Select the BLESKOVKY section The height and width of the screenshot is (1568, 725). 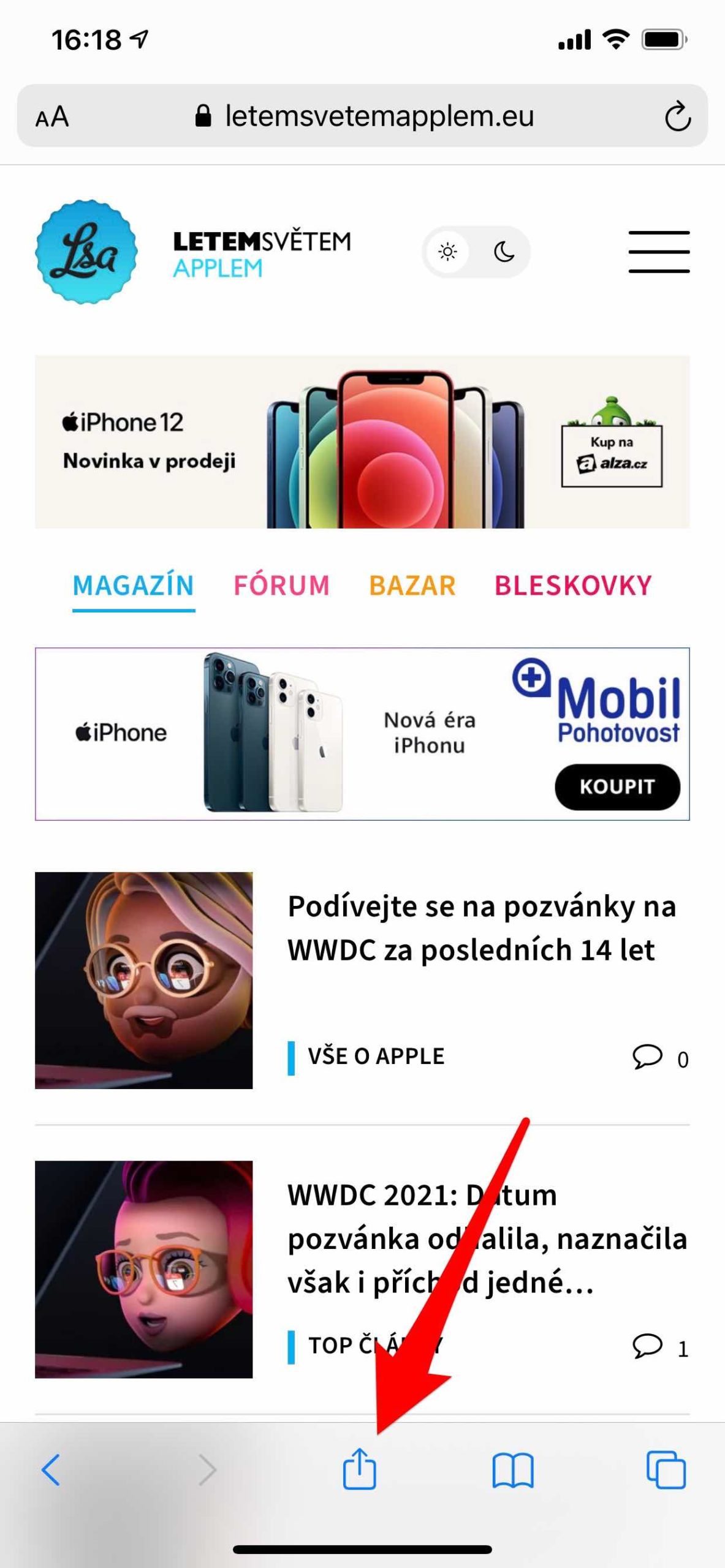click(574, 585)
